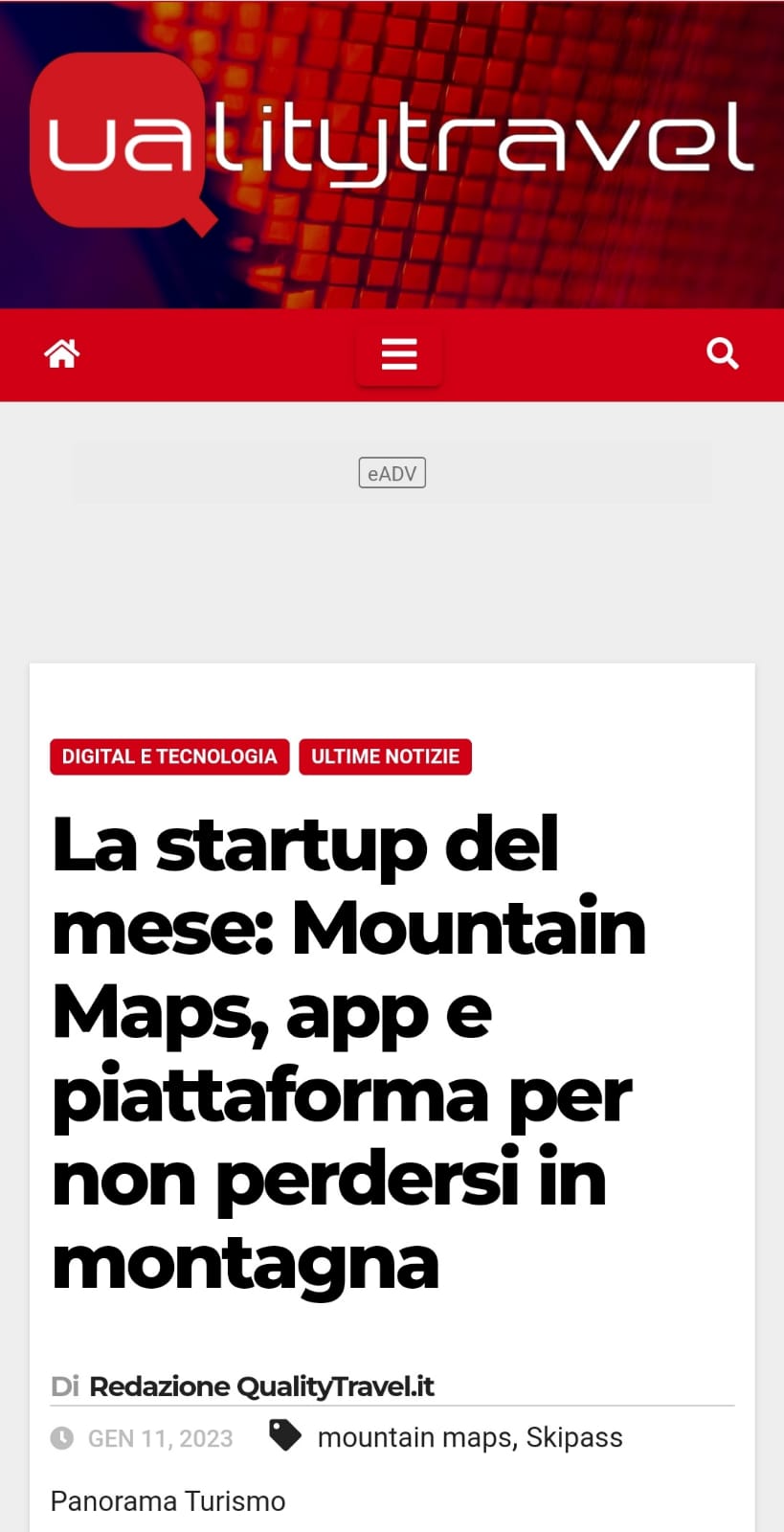Open the hamburger navigation menu
This screenshot has height=1532, width=784.
pos(398,354)
